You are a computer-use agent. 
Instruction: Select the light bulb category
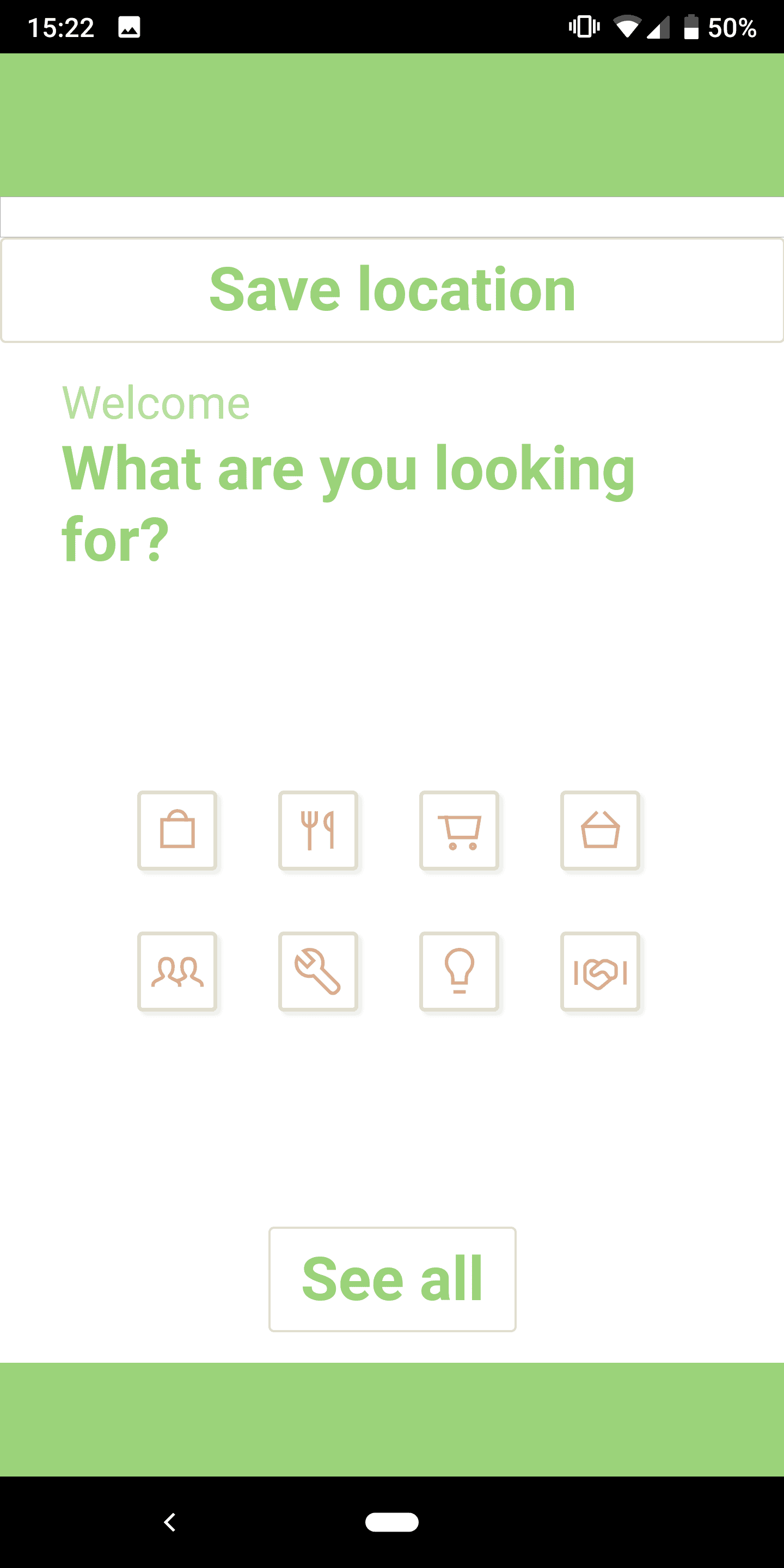pos(459,971)
